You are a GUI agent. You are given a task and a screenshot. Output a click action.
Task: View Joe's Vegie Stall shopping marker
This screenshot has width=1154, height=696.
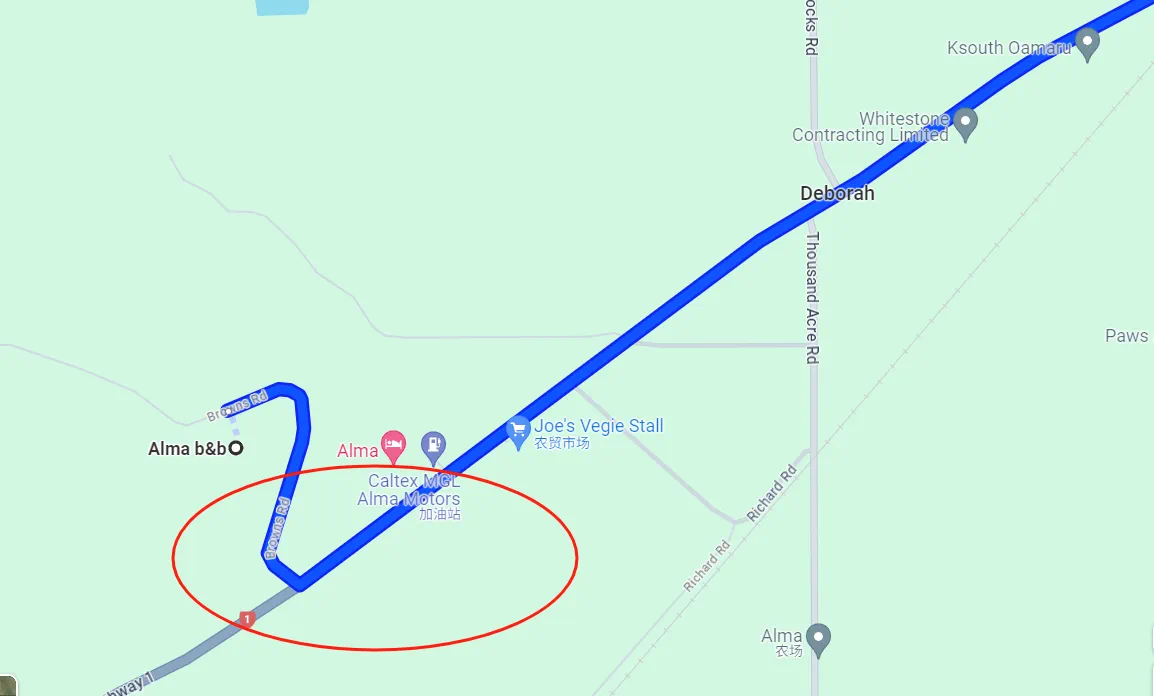click(x=518, y=432)
